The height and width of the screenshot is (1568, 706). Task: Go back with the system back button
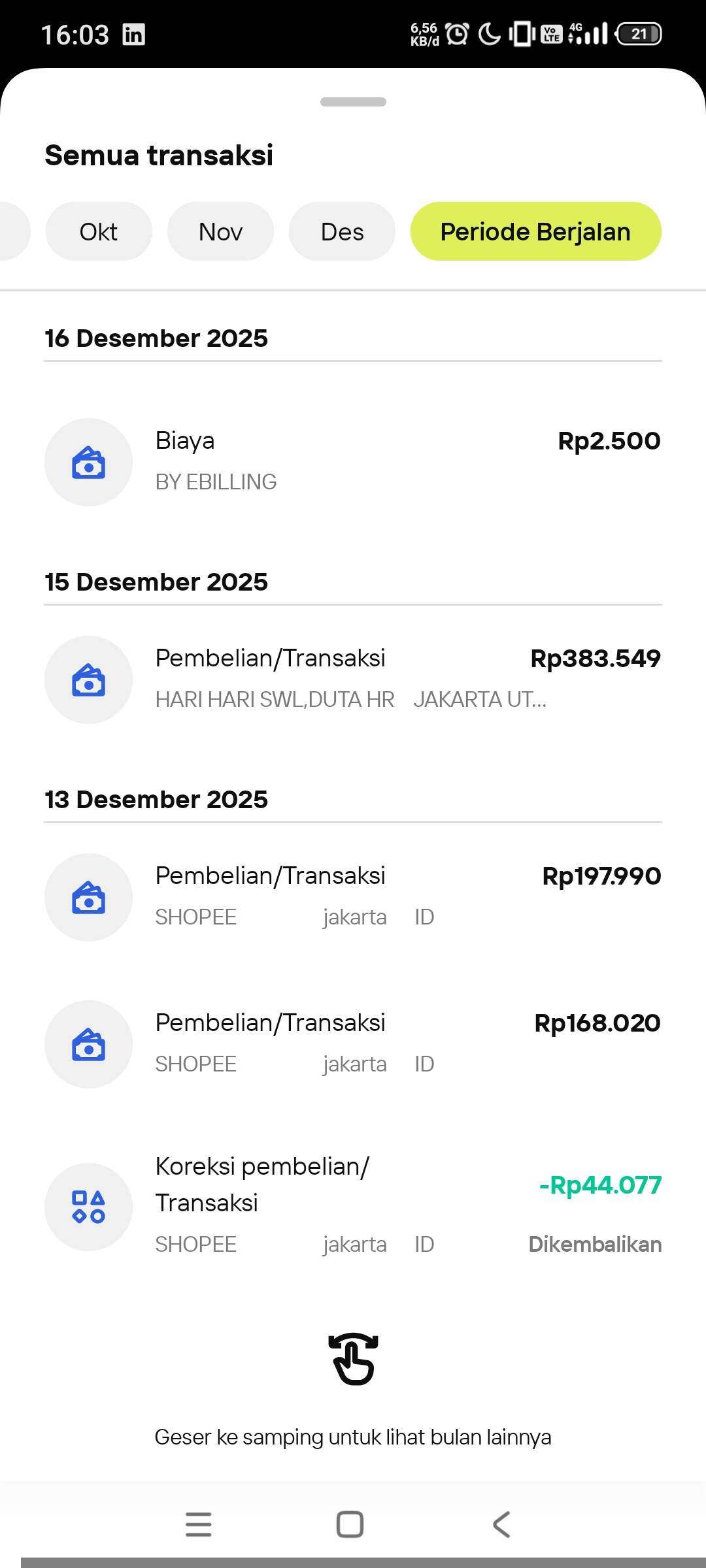coord(501,1524)
